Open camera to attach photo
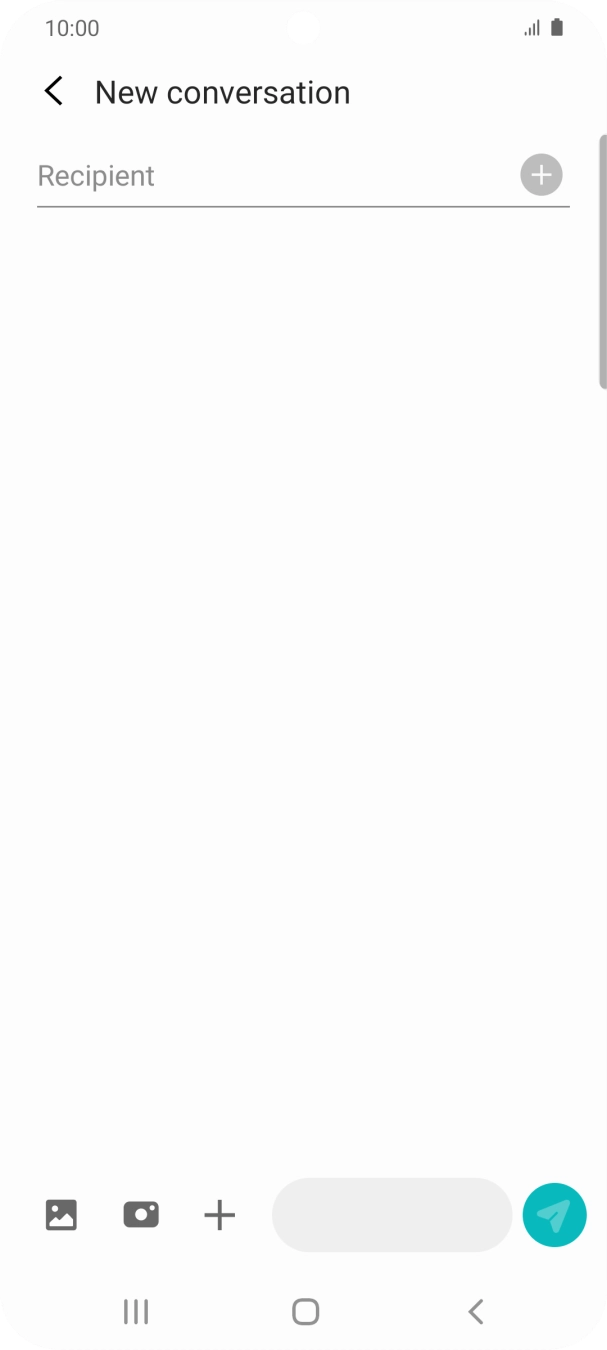 [141, 1215]
